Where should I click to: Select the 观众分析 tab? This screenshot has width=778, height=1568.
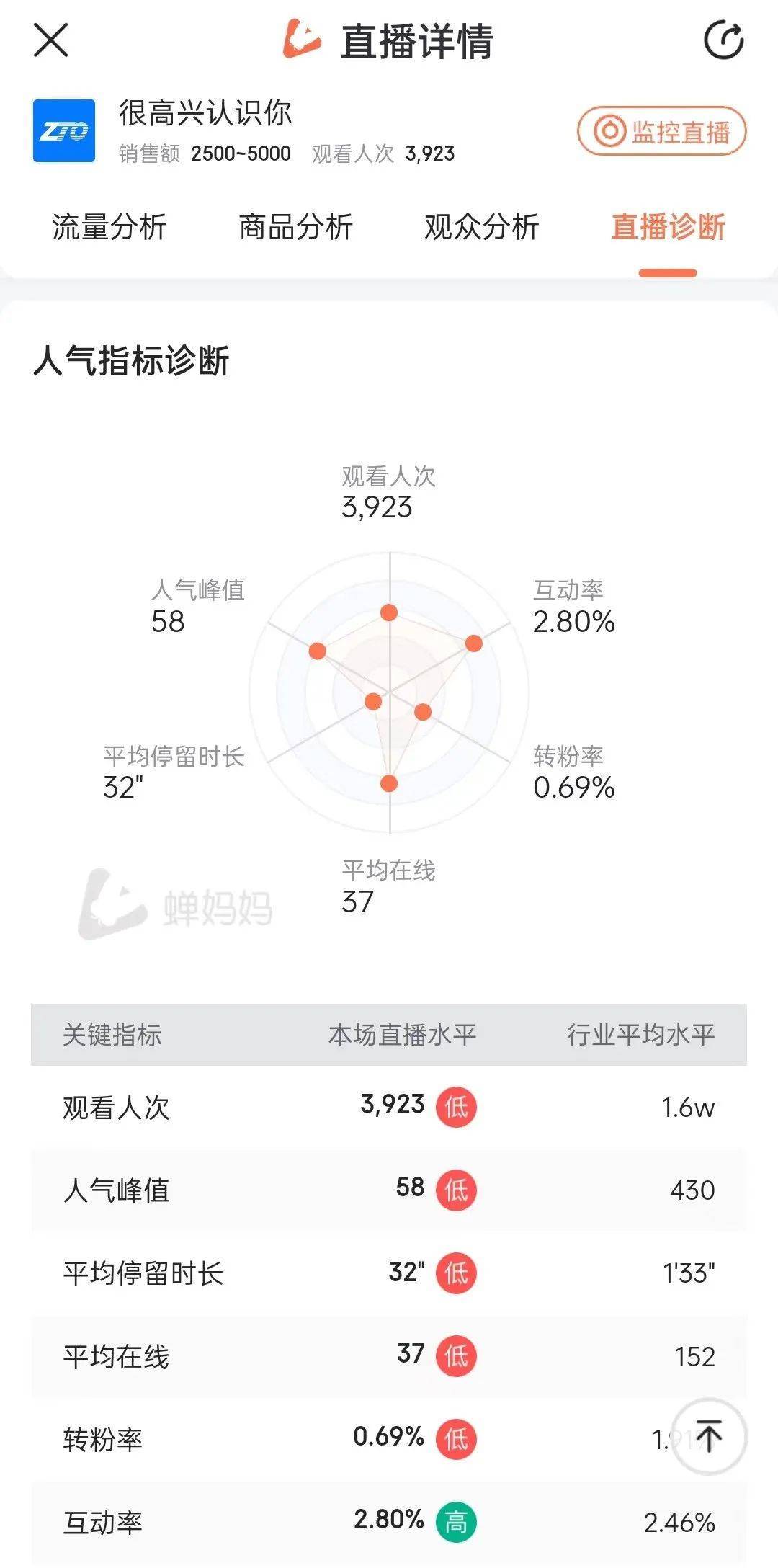(481, 226)
